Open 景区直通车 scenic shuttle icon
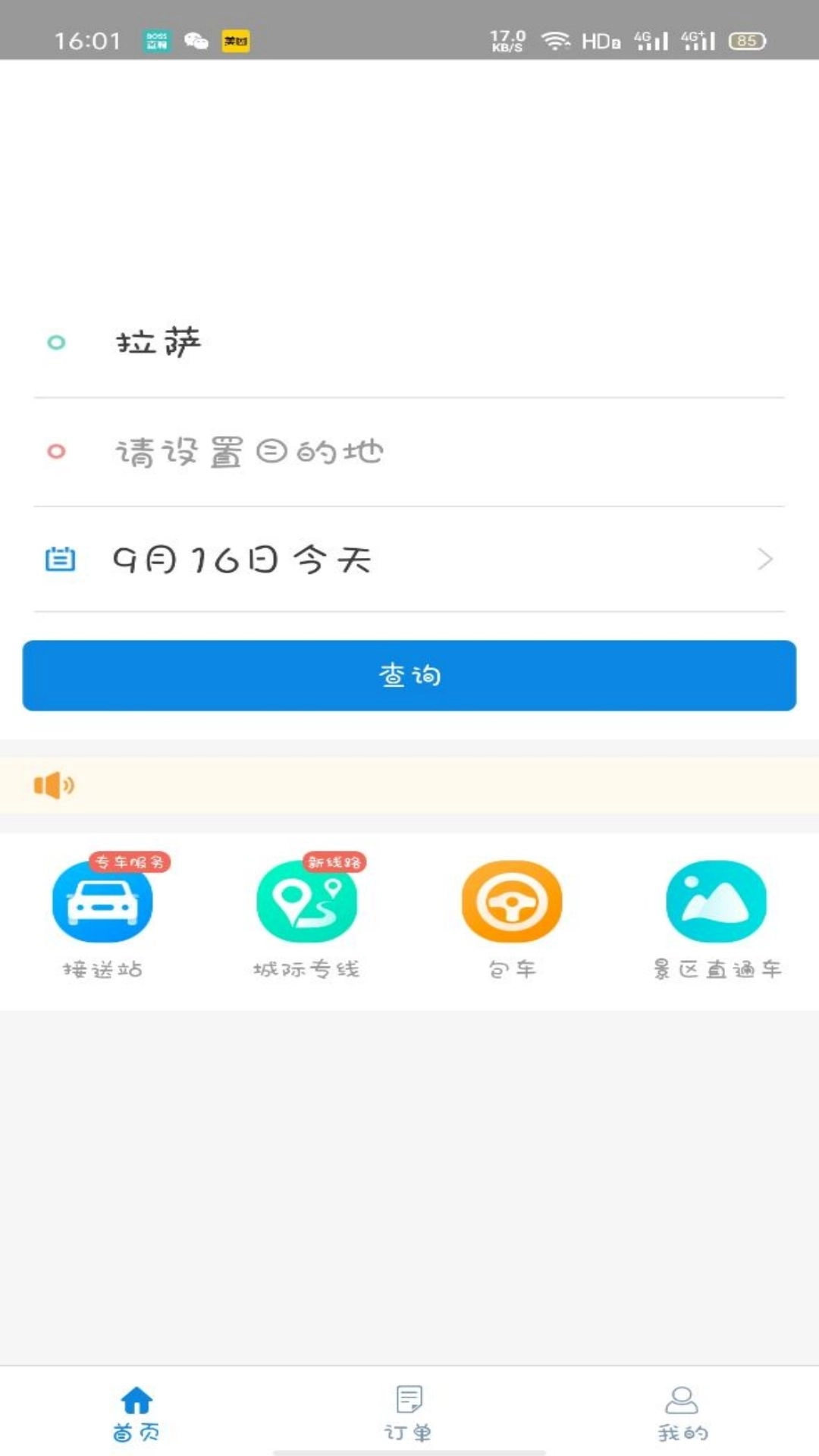Image resolution: width=819 pixels, height=1456 pixels. tap(717, 902)
